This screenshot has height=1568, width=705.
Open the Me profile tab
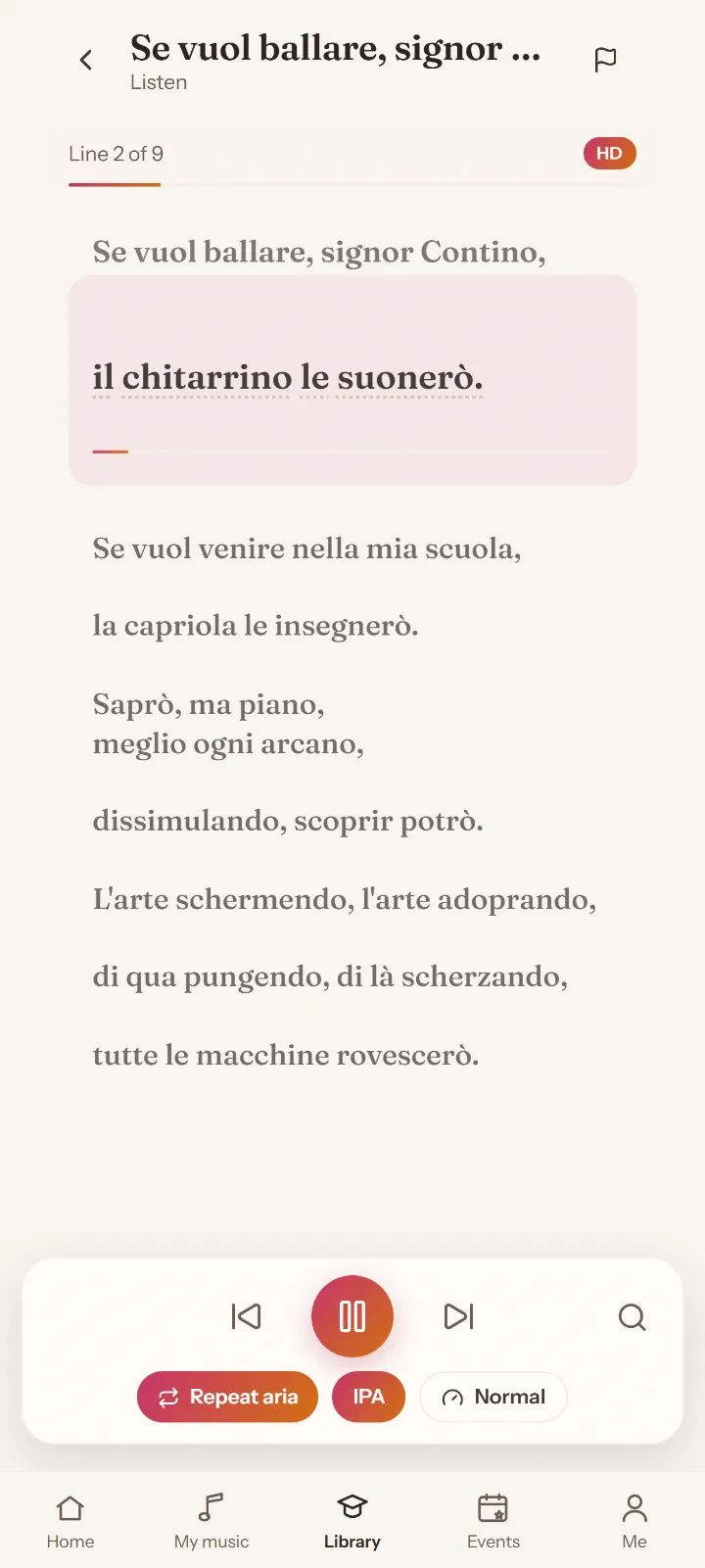pyautogui.click(x=634, y=1520)
